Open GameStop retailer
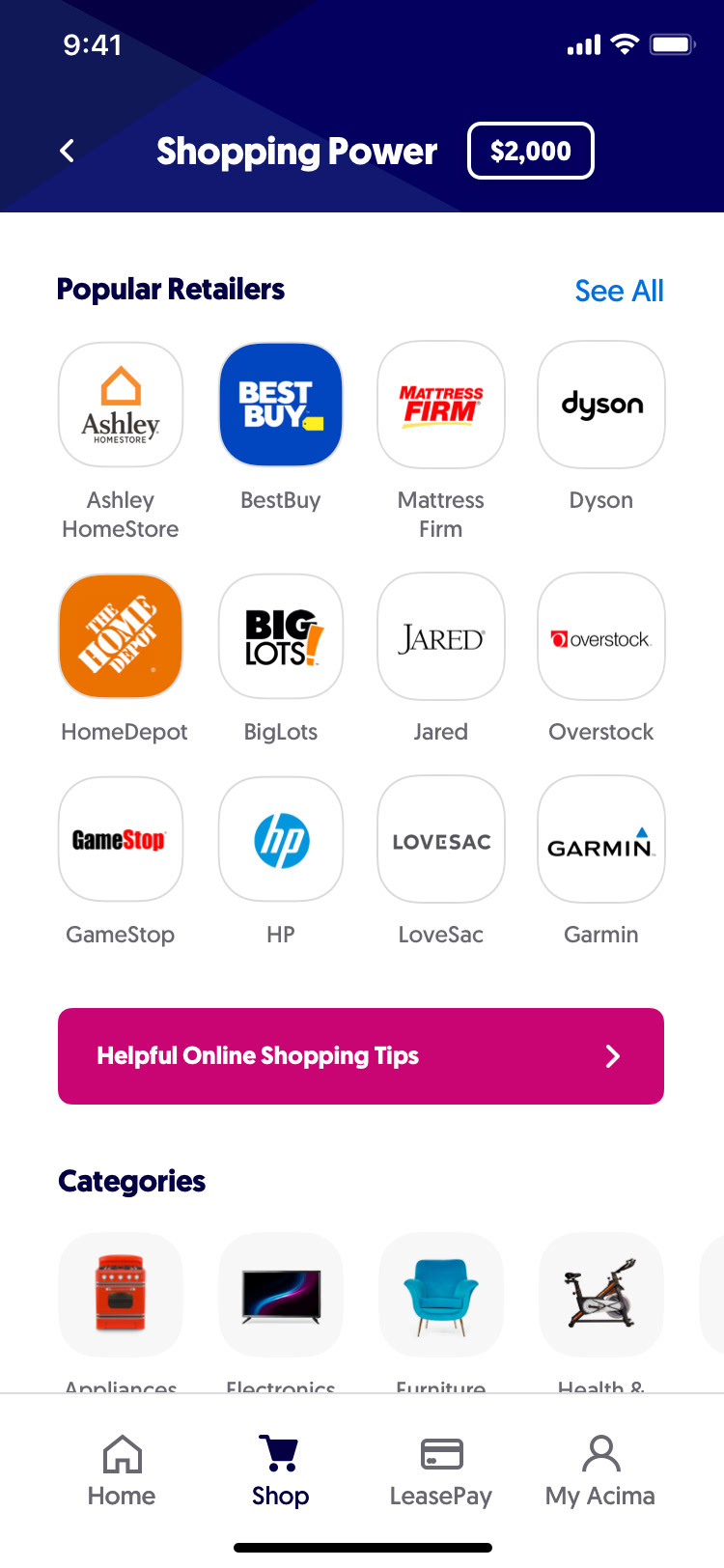The height and width of the screenshot is (1568, 724). [x=121, y=840]
